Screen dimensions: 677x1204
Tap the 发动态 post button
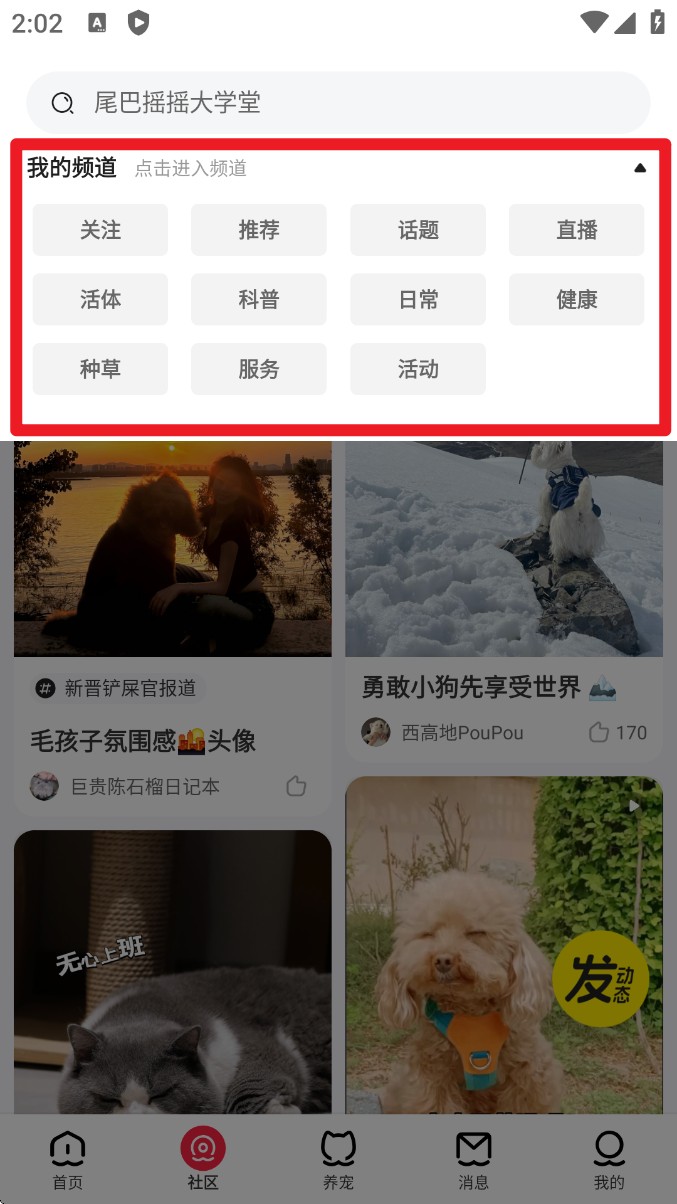click(x=600, y=980)
